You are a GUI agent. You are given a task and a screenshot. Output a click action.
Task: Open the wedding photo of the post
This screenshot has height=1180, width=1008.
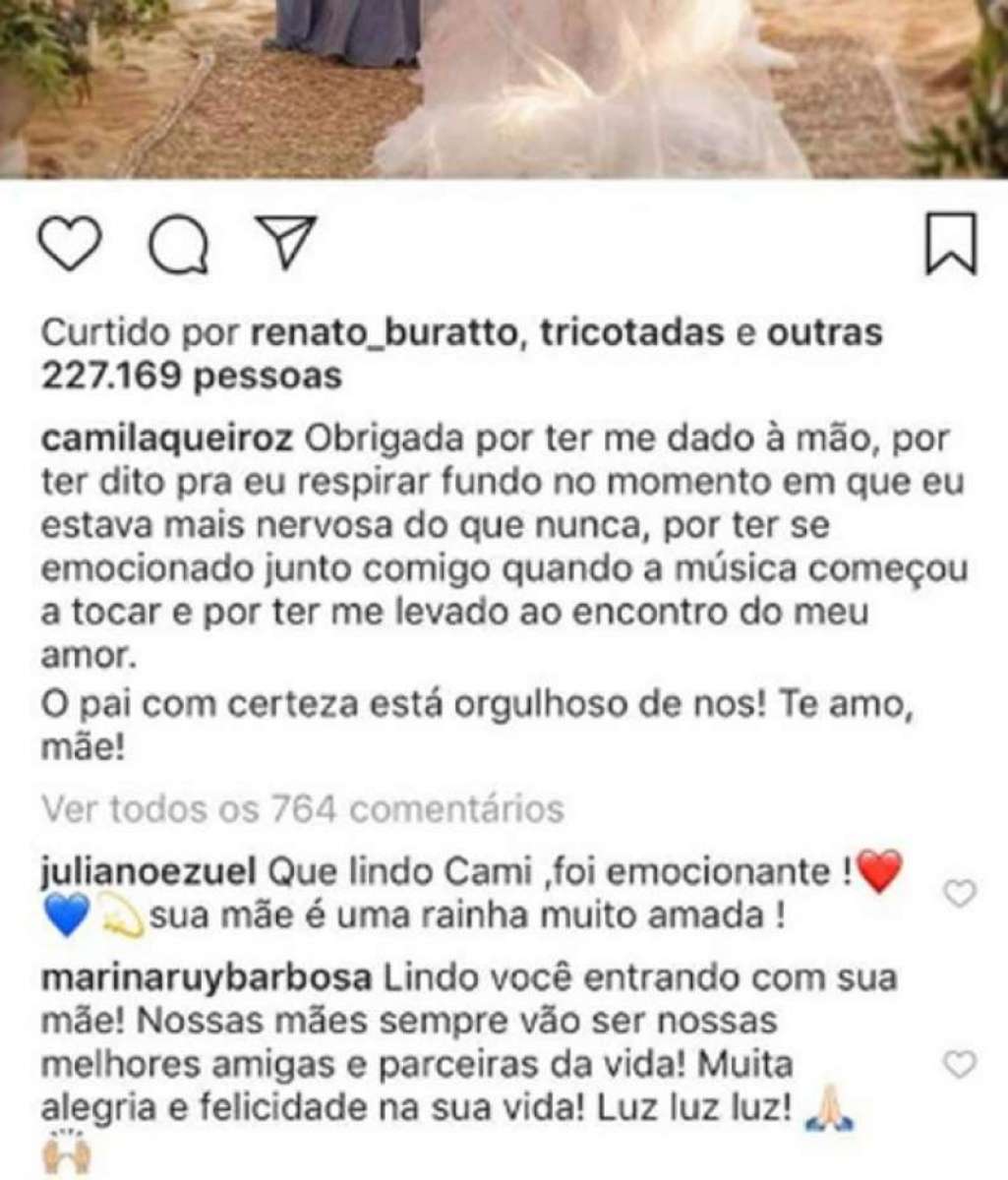[504, 88]
